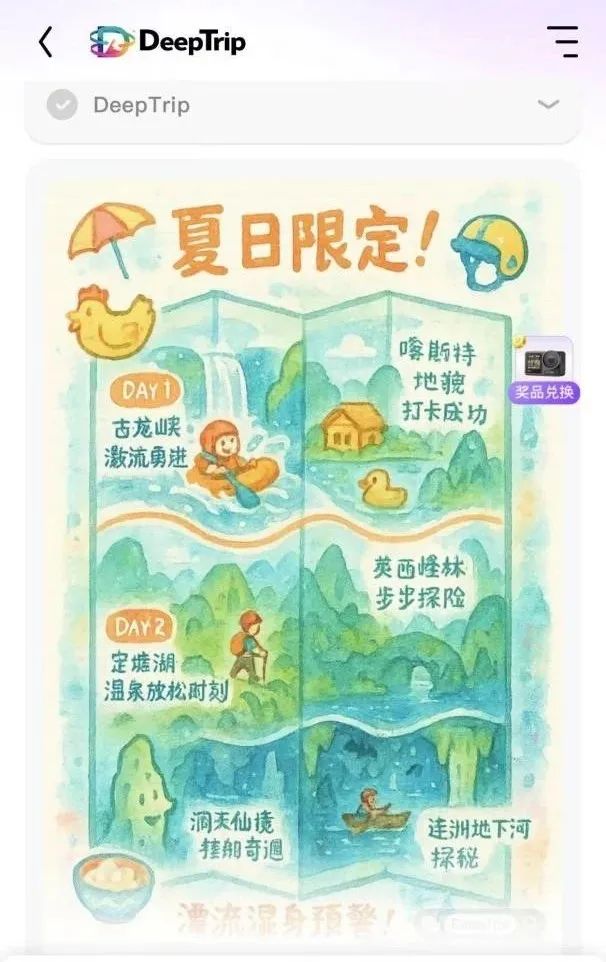Go back using the arrow icon
This screenshot has height=962, width=606.
point(45,42)
